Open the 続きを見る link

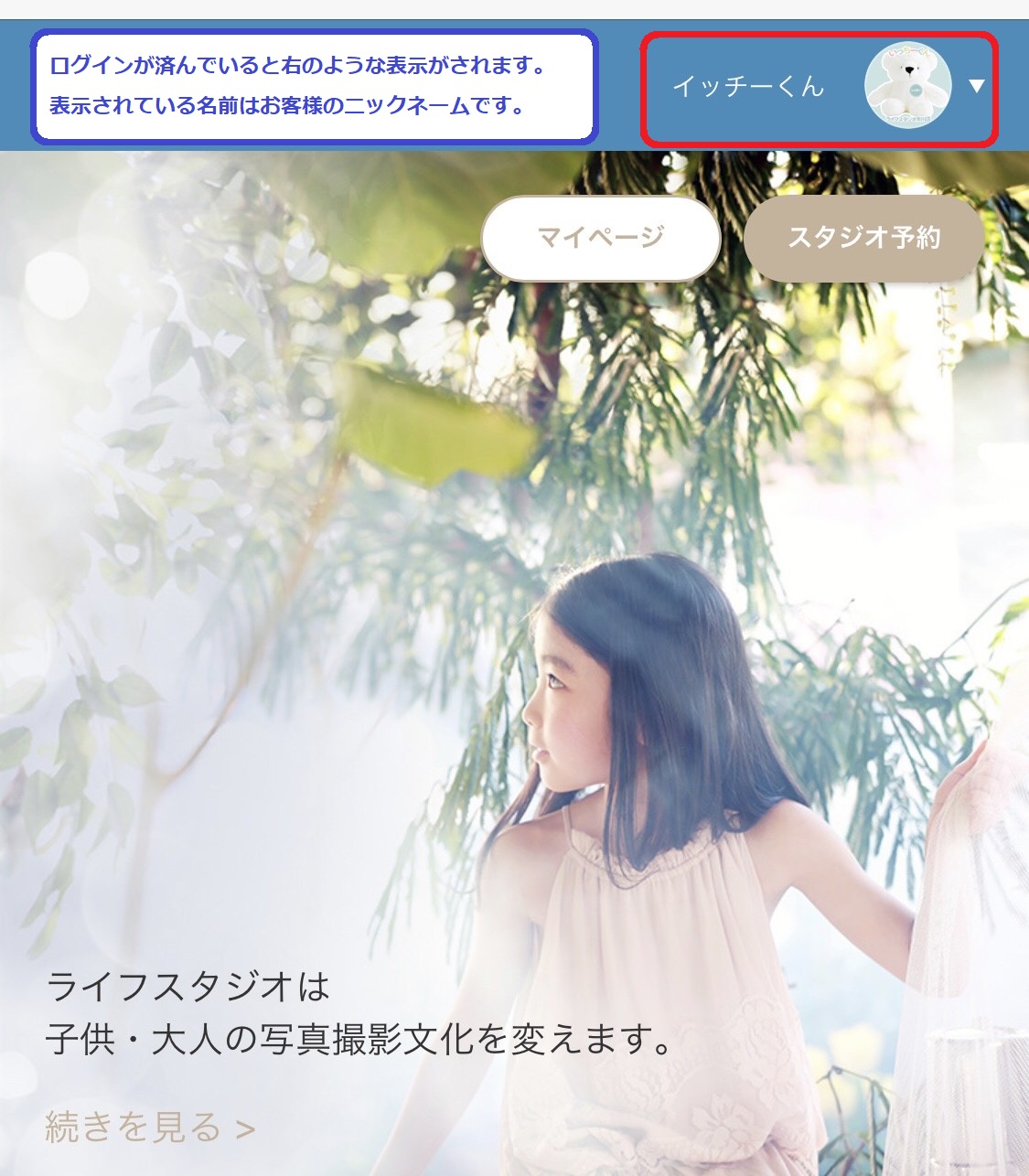coord(149,1127)
